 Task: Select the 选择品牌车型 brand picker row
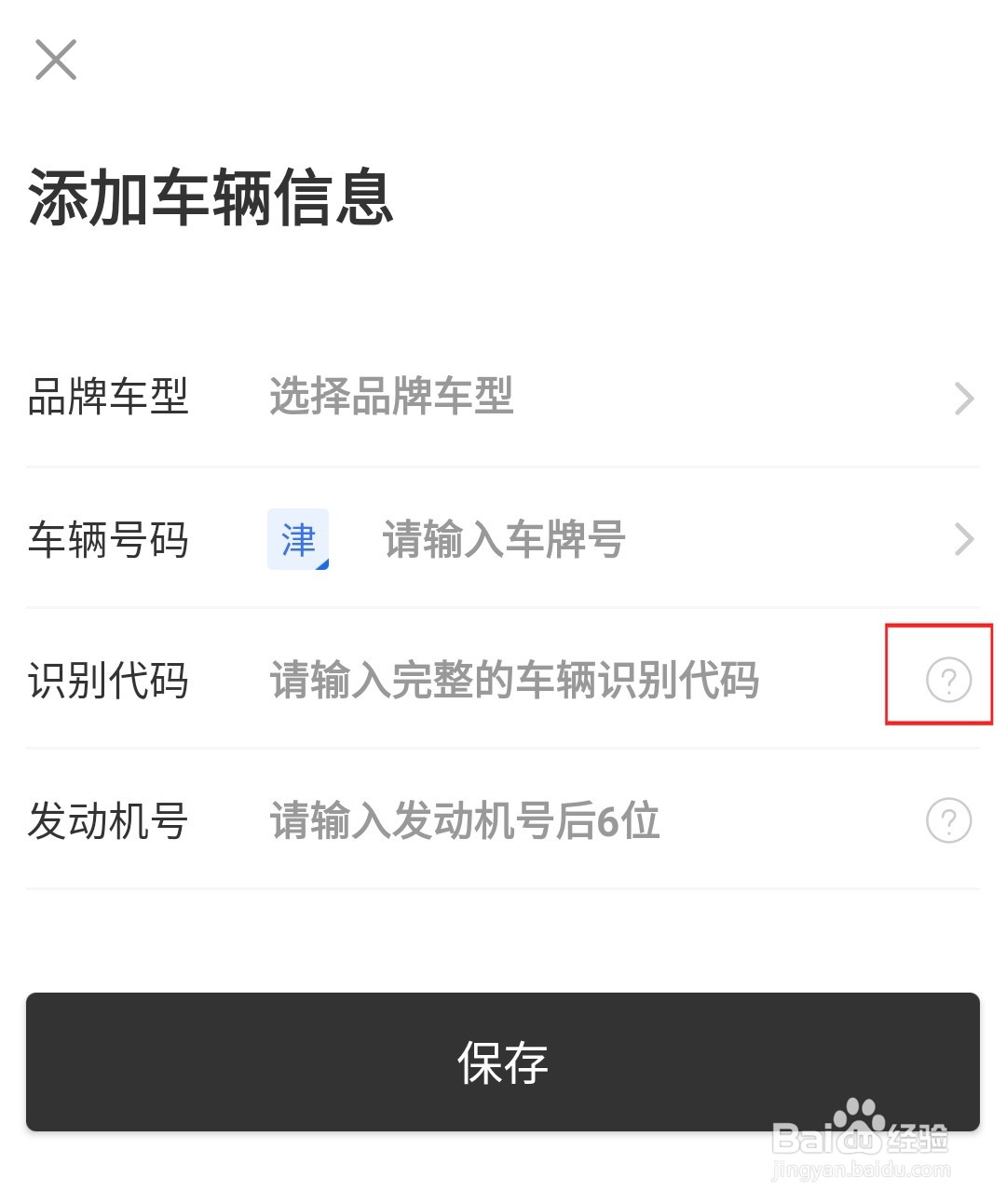[x=391, y=399]
